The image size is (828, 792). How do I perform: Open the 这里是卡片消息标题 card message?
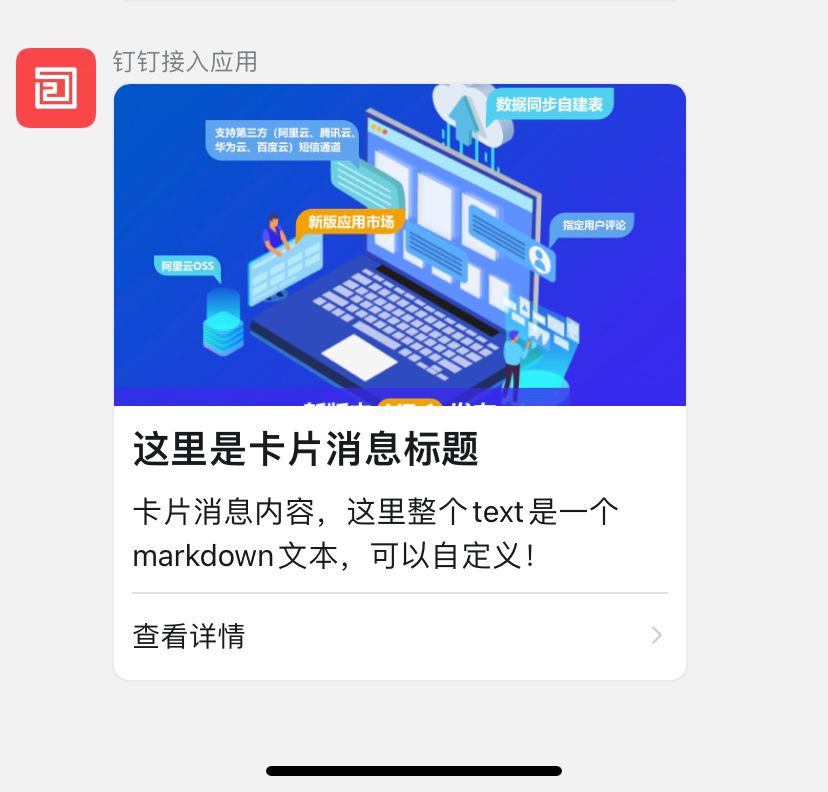[306, 450]
